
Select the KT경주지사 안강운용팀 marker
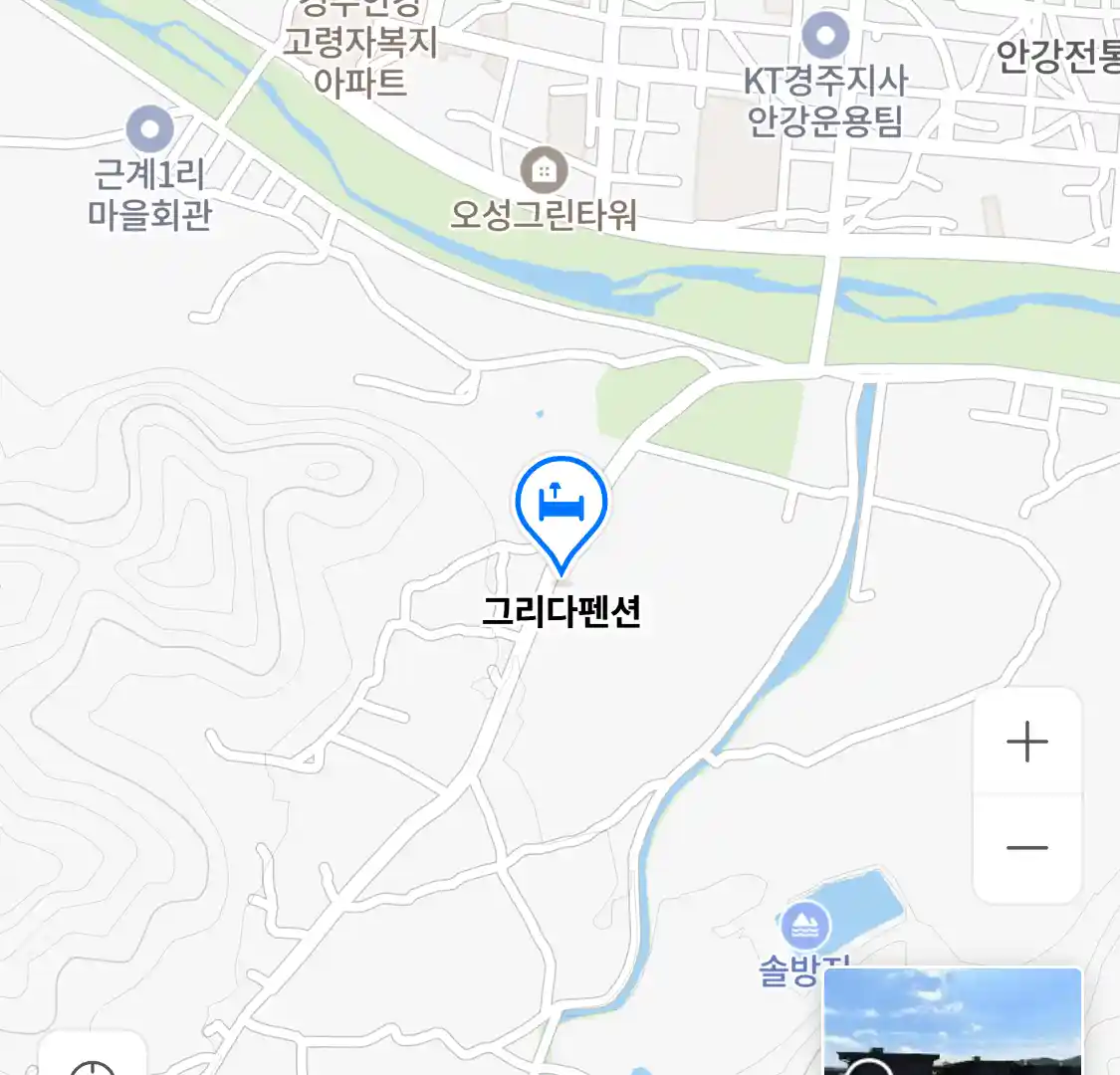click(825, 36)
